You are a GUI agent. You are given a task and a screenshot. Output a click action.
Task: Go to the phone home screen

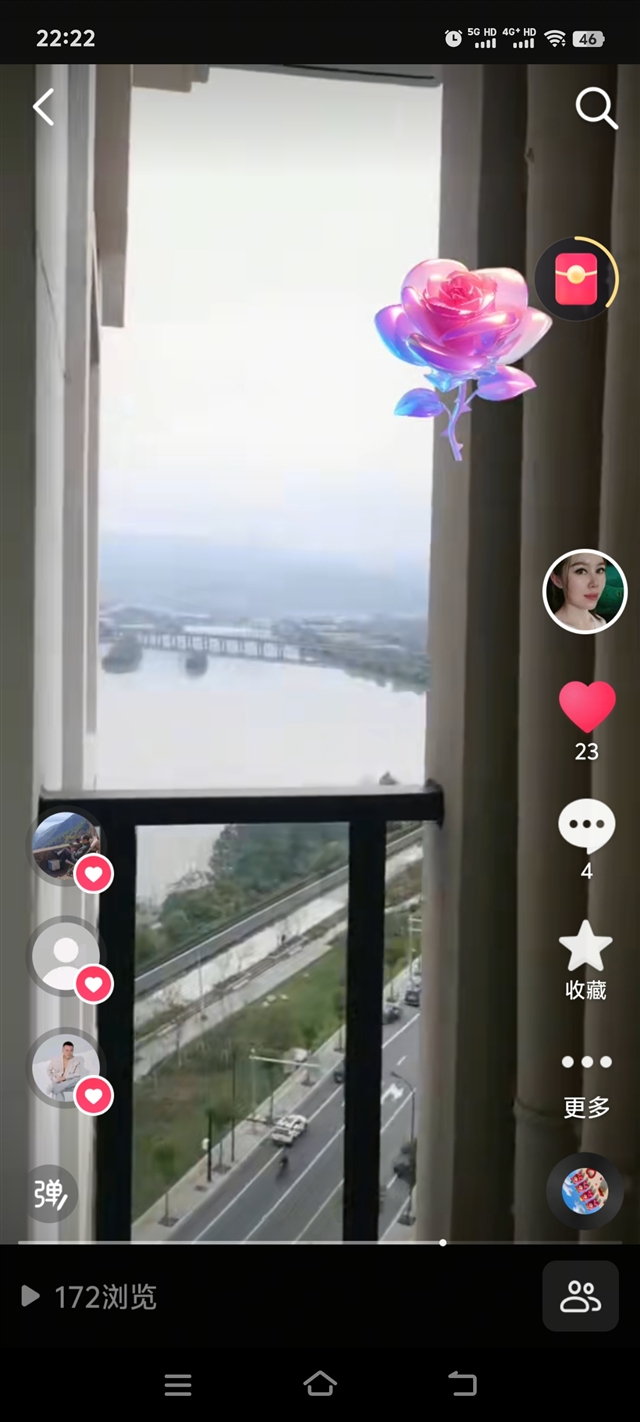320,1384
